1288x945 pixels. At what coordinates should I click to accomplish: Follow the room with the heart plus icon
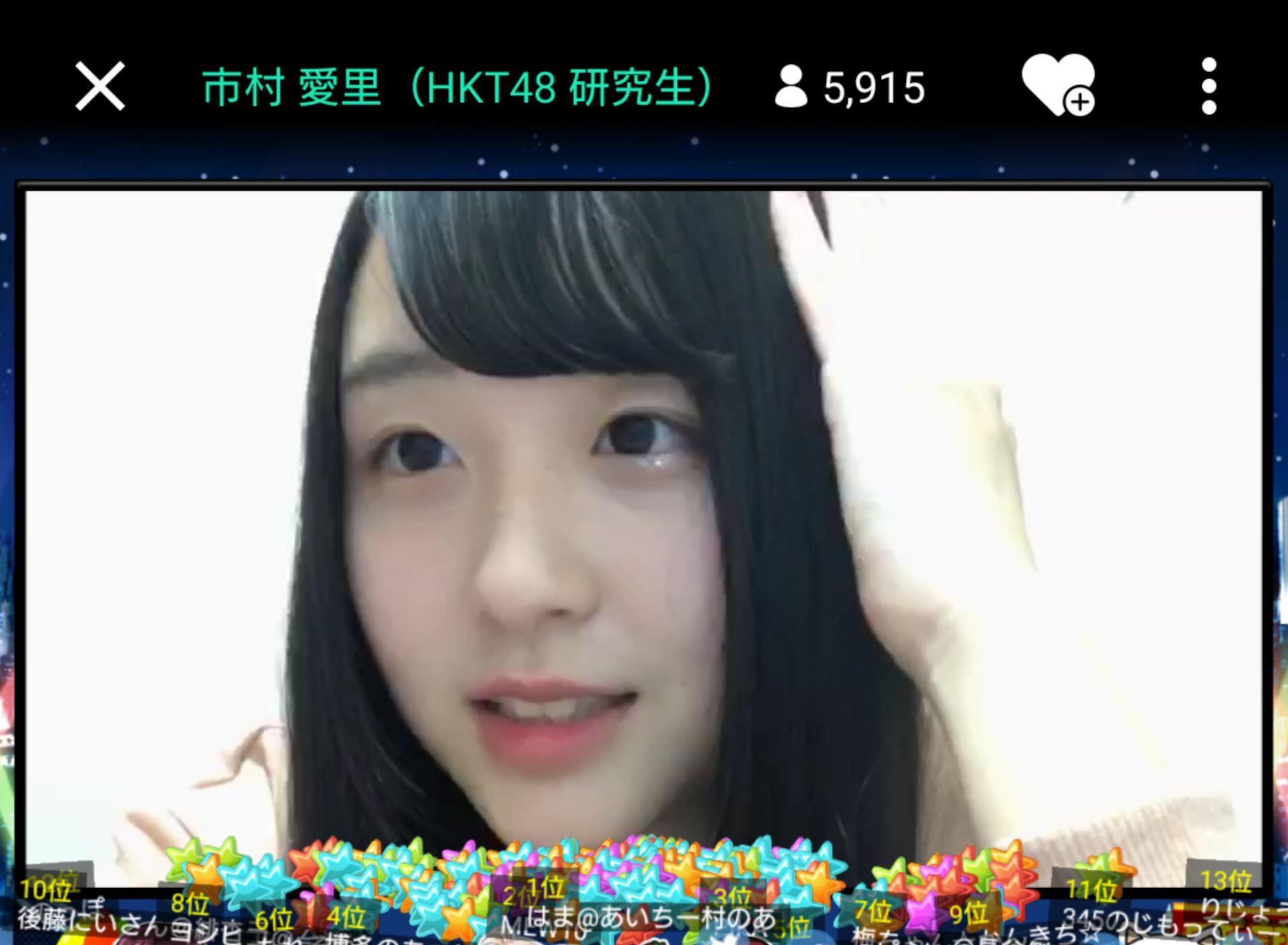[1058, 85]
